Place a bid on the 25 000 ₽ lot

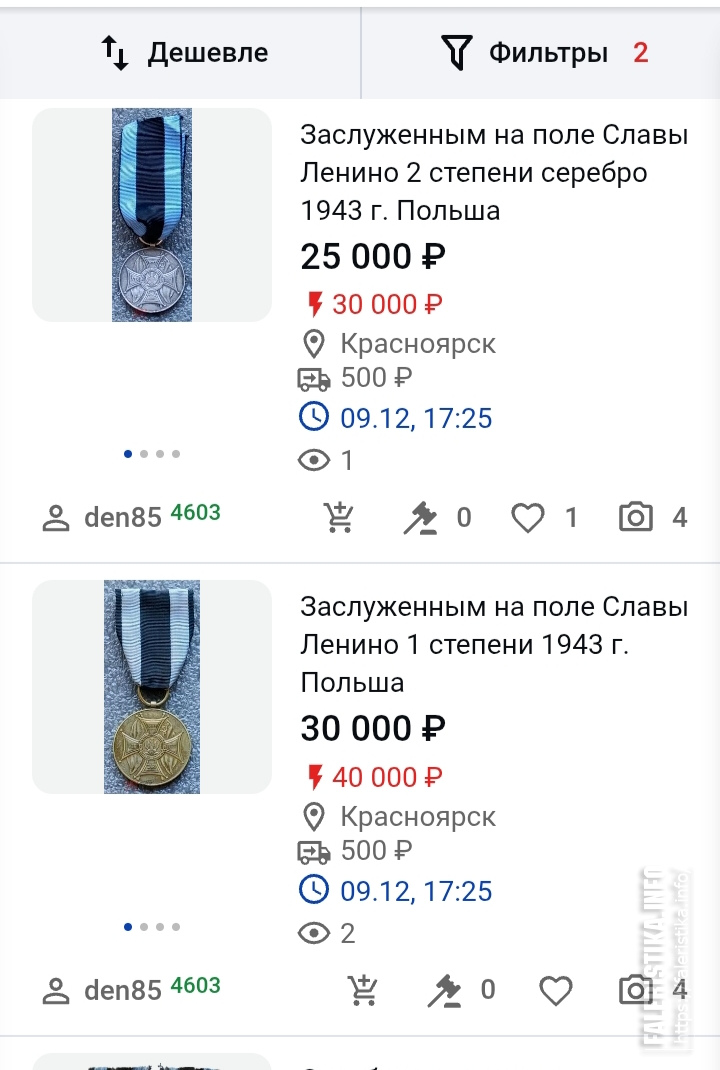[x=421, y=517]
